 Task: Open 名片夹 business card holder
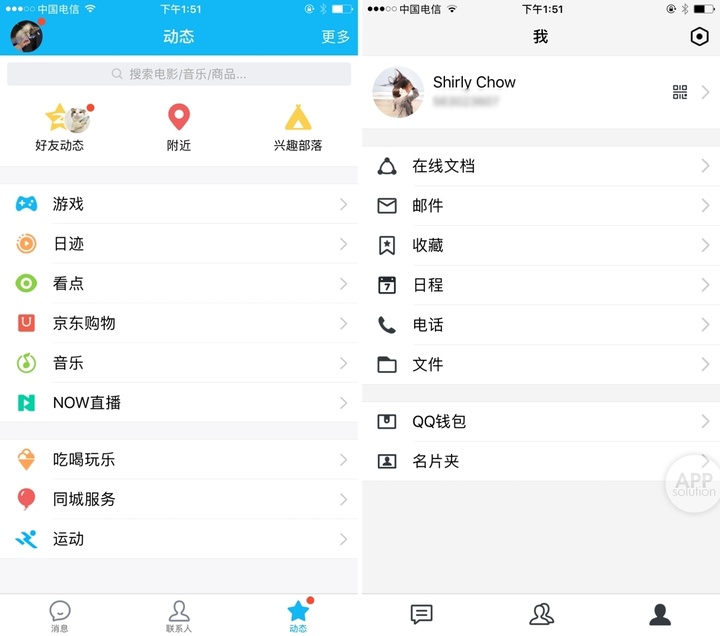[x=540, y=462]
